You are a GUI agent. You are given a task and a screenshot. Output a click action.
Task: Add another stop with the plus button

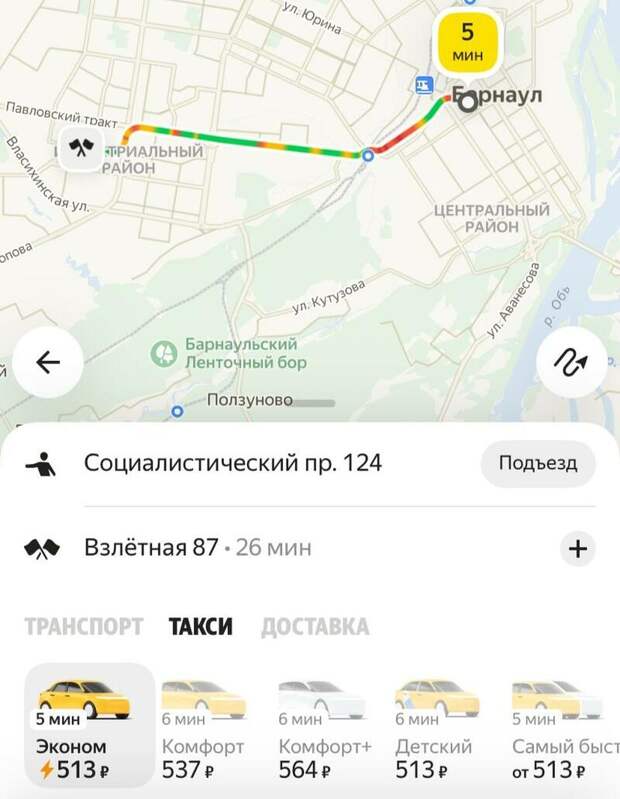579,548
